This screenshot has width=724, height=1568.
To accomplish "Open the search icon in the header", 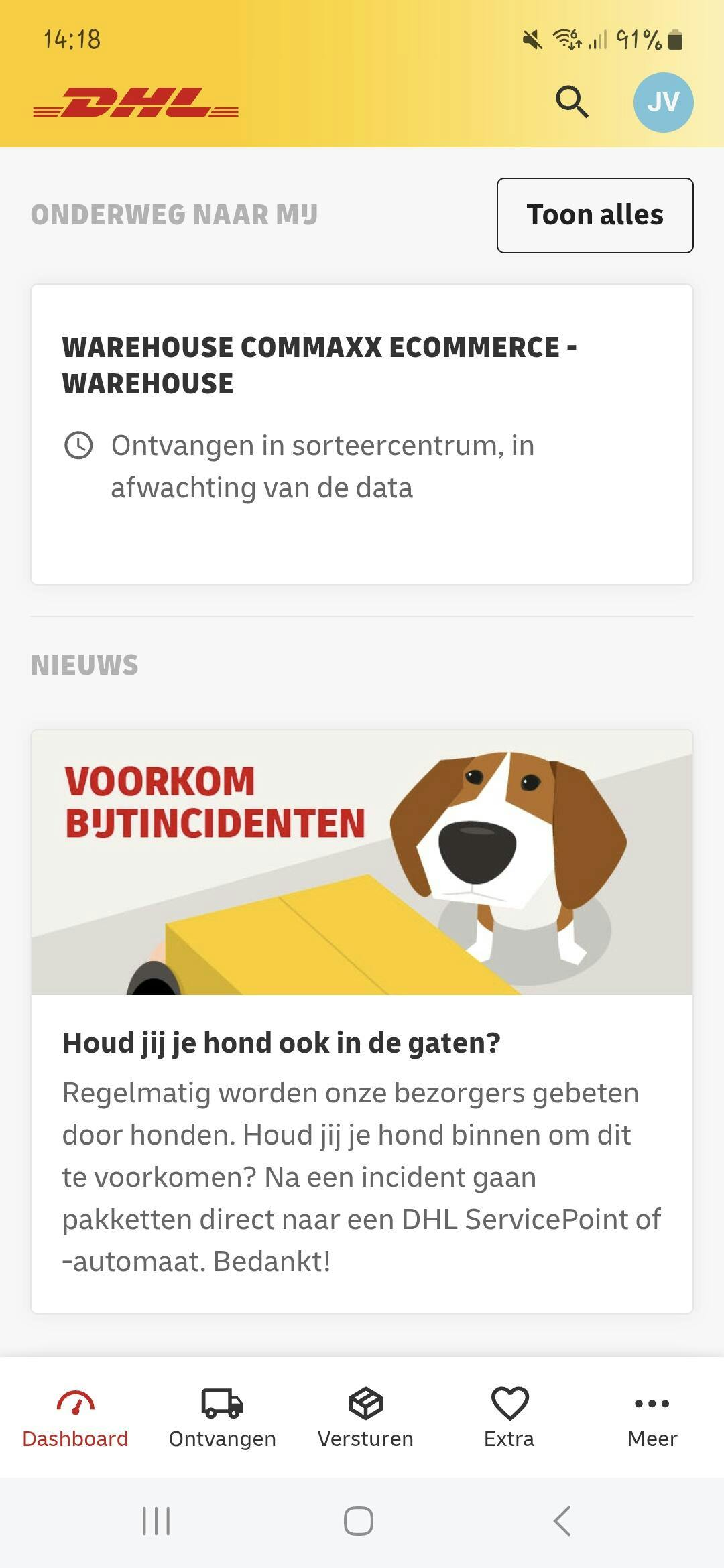I will tap(572, 102).
